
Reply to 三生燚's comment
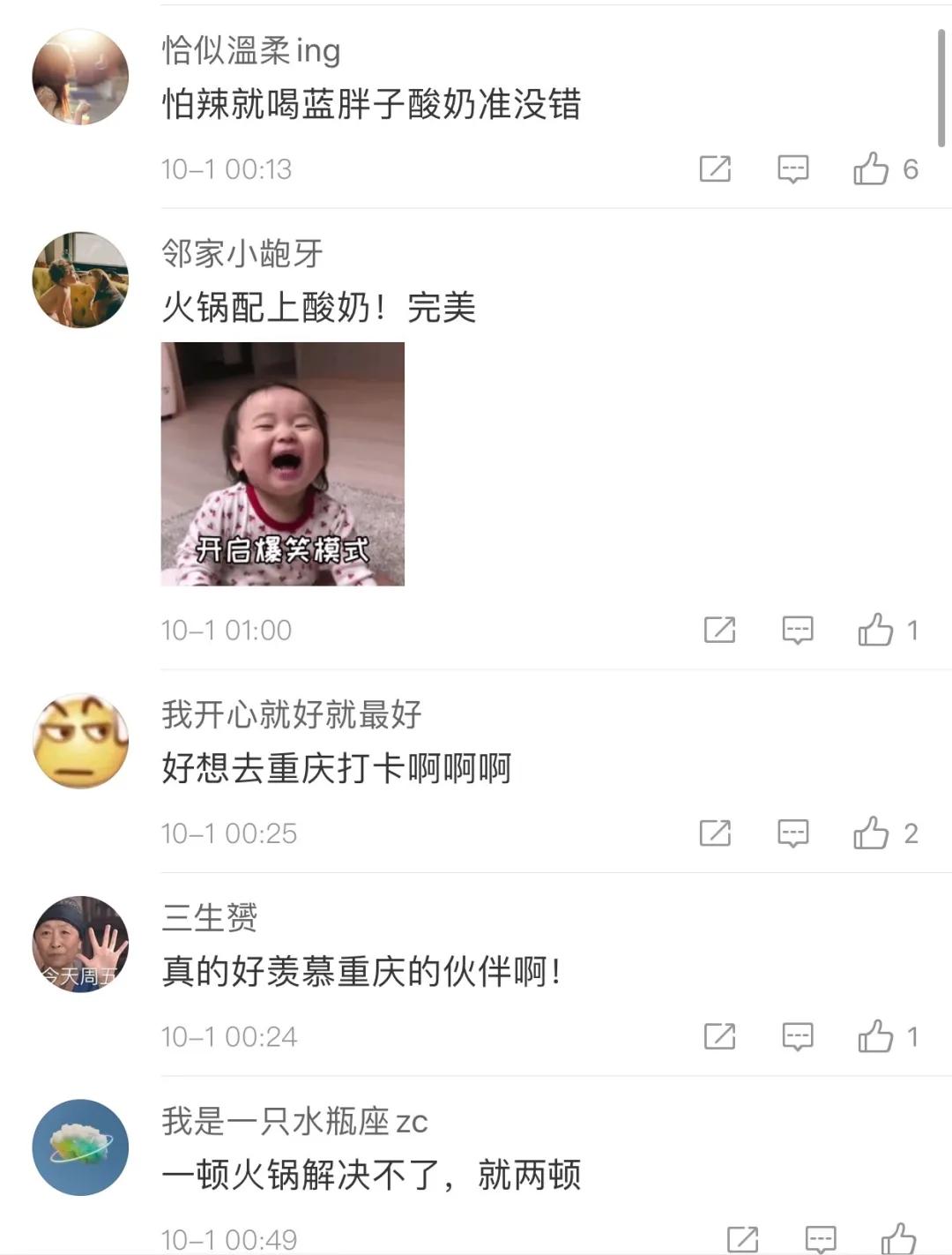point(798,1036)
